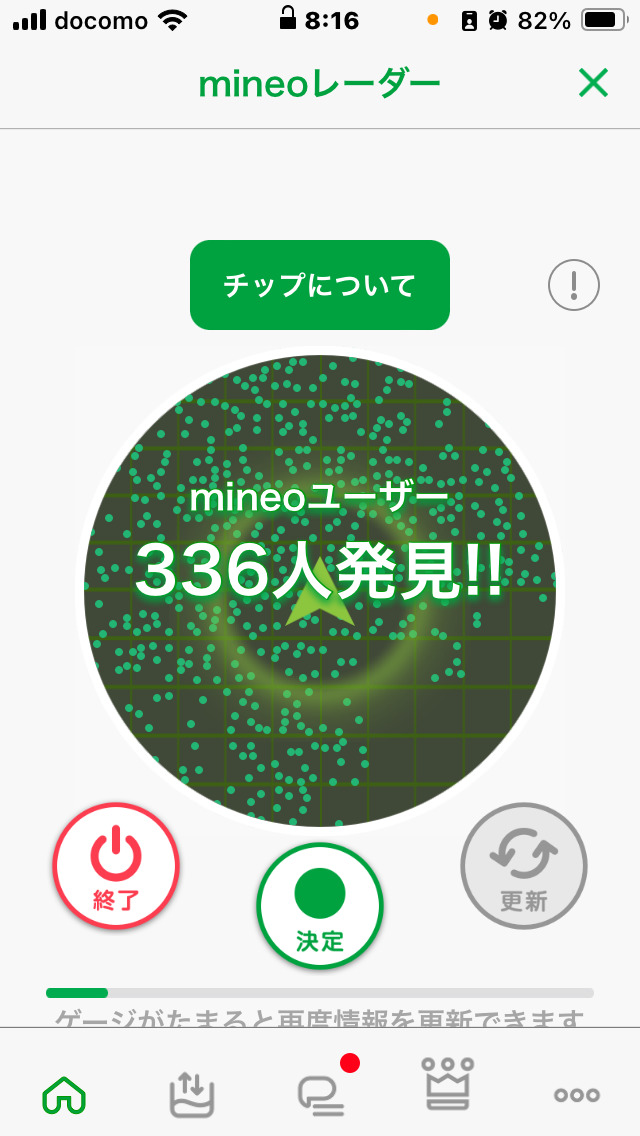This screenshot has height=1136, width=640.
Task: Tap the 更新 refresh button
Action: 524,866
